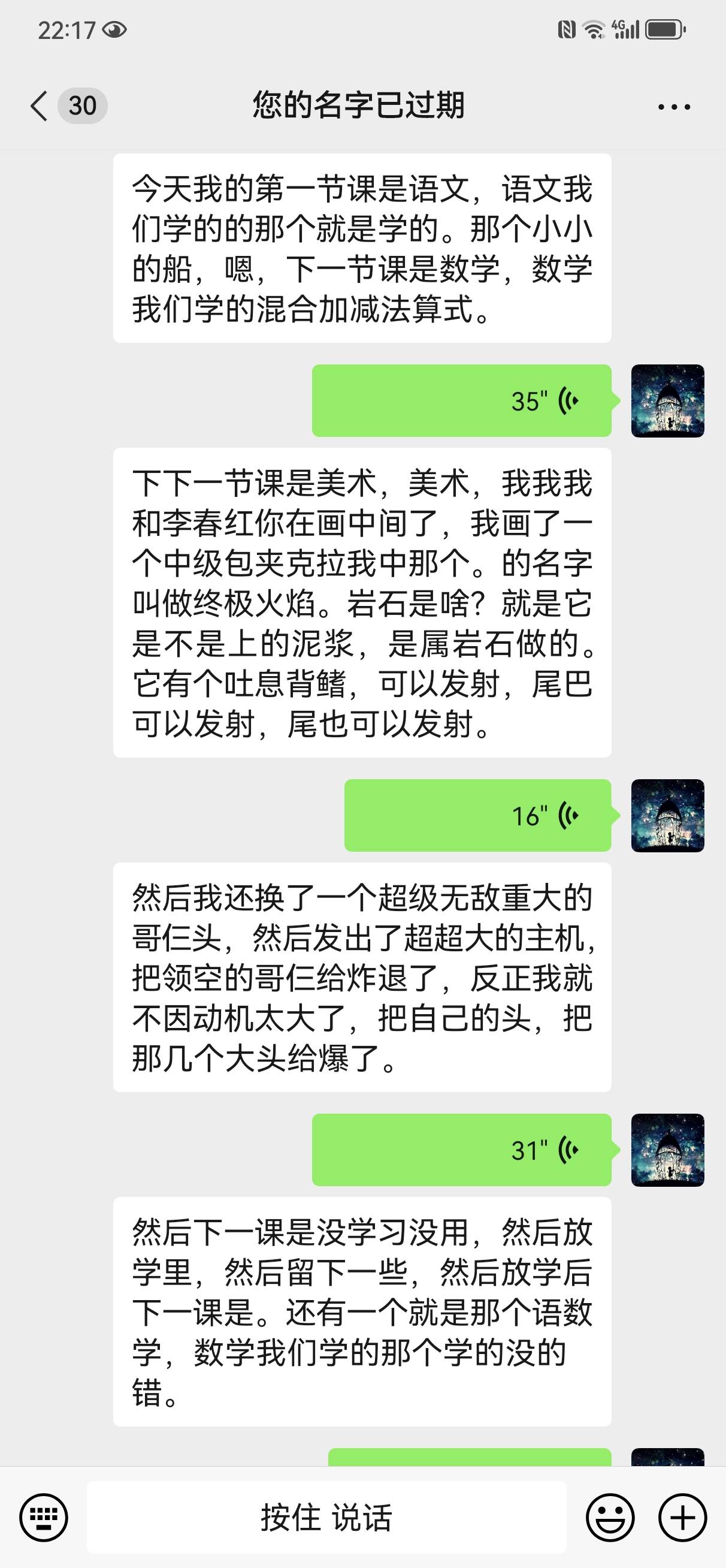Viewport: 726px width, 1568px height.
Task: Switch to keyboard text input
Action: pyautogui.click(x=44, y=1517)
